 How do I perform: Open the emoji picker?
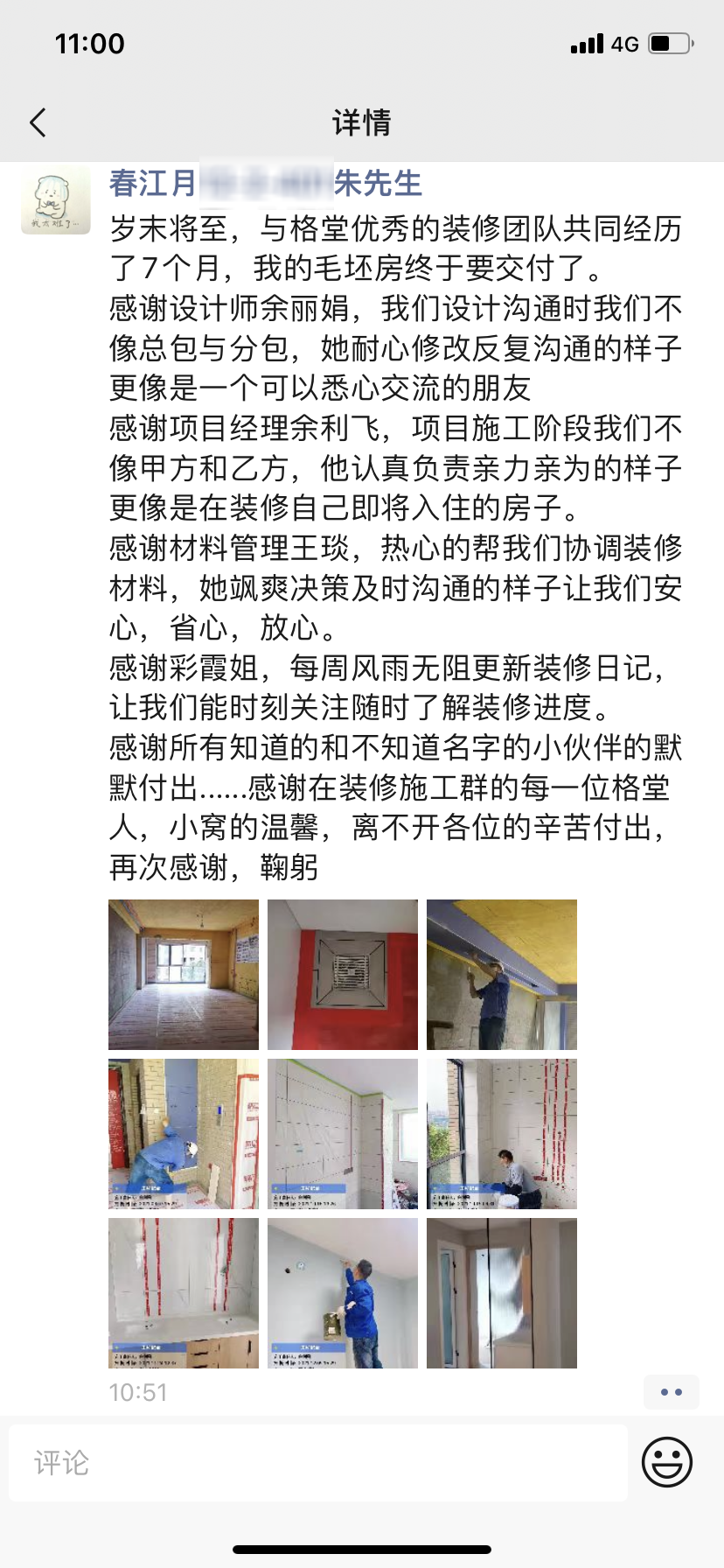point(667,1462)
